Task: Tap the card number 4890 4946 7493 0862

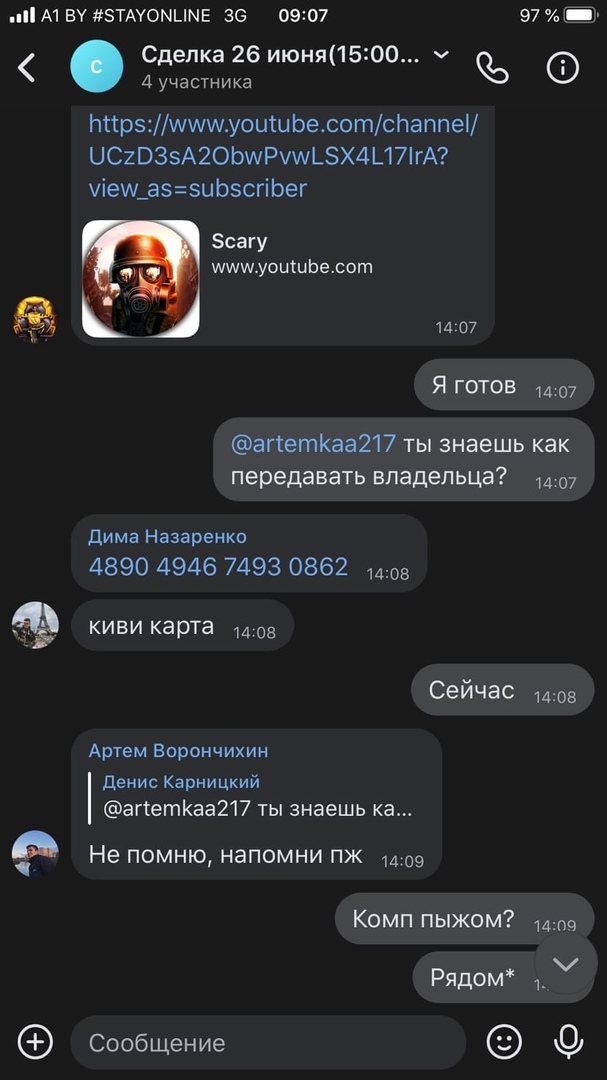Action: 218,567
